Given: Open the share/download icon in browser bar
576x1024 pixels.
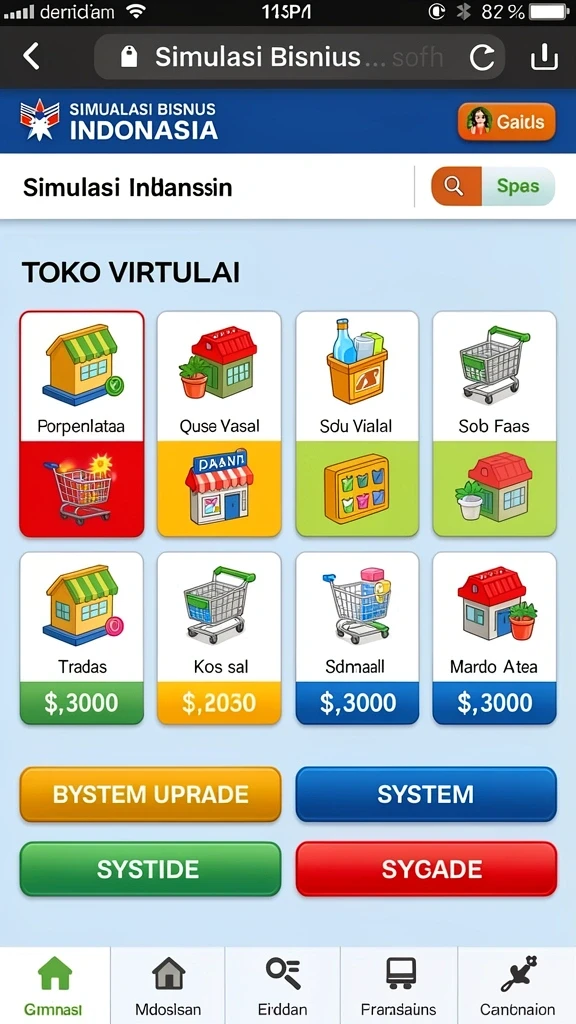Looking at the screenshot, I should coord(544,57).
